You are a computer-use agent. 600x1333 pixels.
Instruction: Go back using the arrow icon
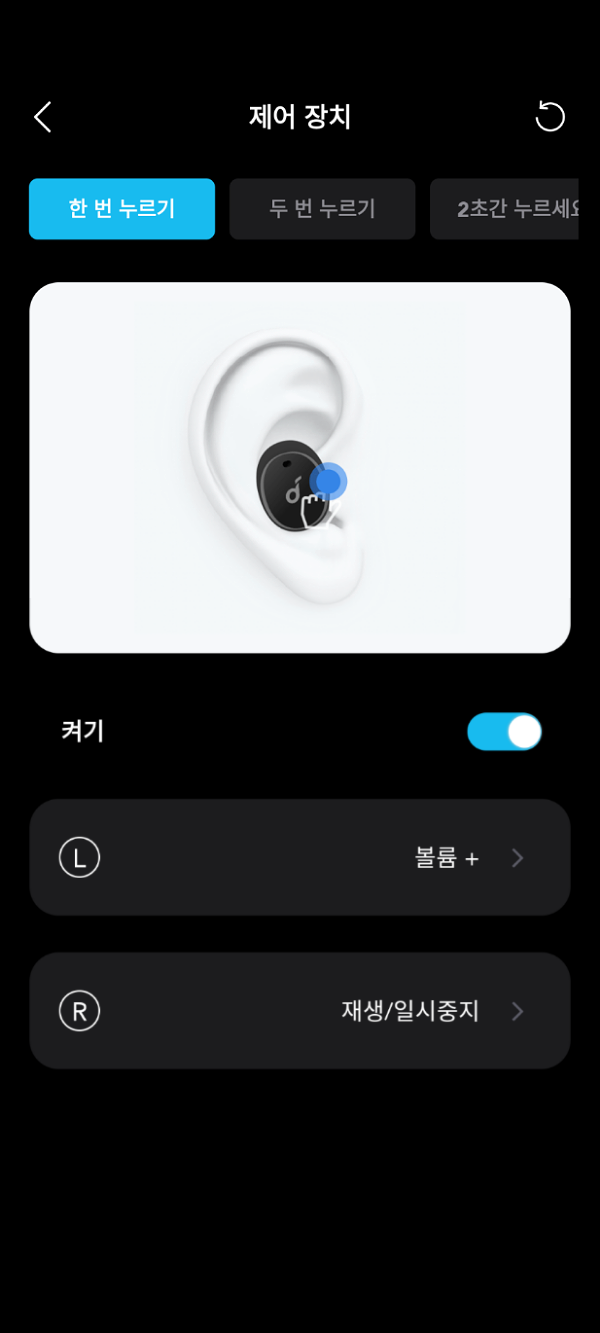tap(42, 117)
